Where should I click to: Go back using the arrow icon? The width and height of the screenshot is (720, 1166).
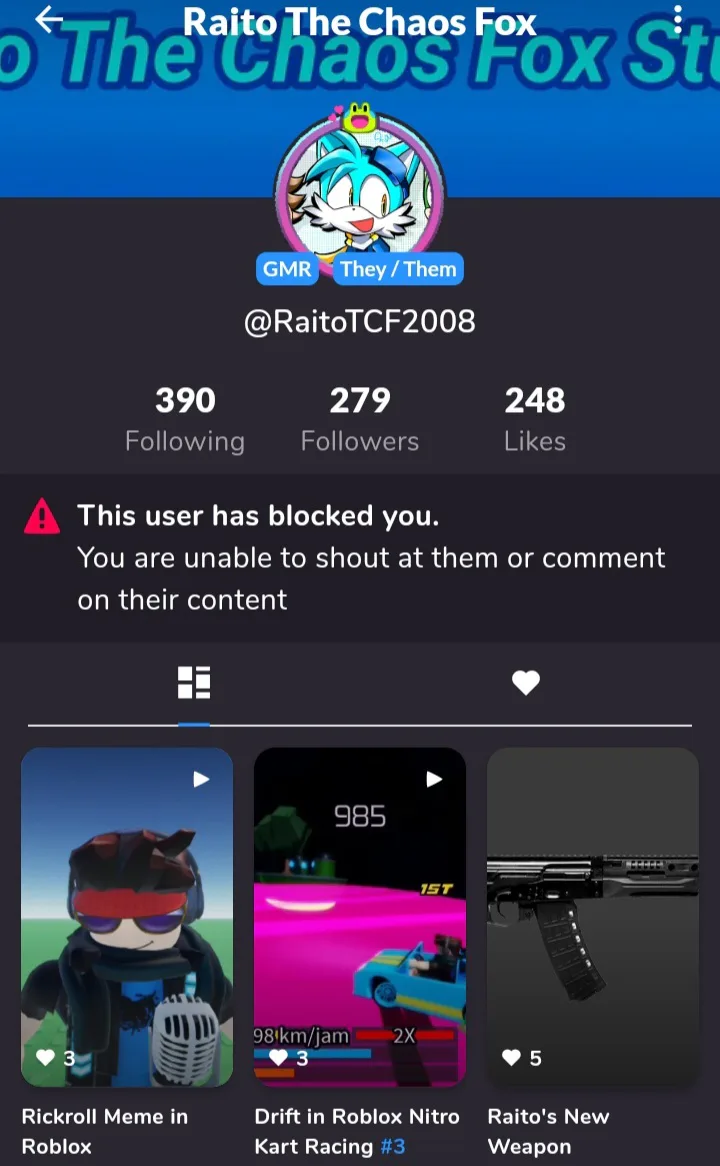tap(49, 19)
